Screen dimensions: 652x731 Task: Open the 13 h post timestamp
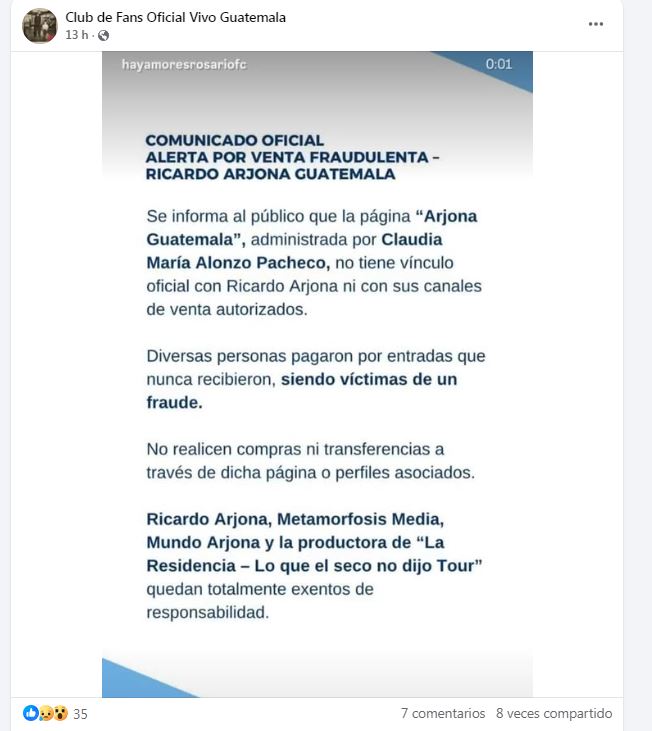(x=77, y=35)
